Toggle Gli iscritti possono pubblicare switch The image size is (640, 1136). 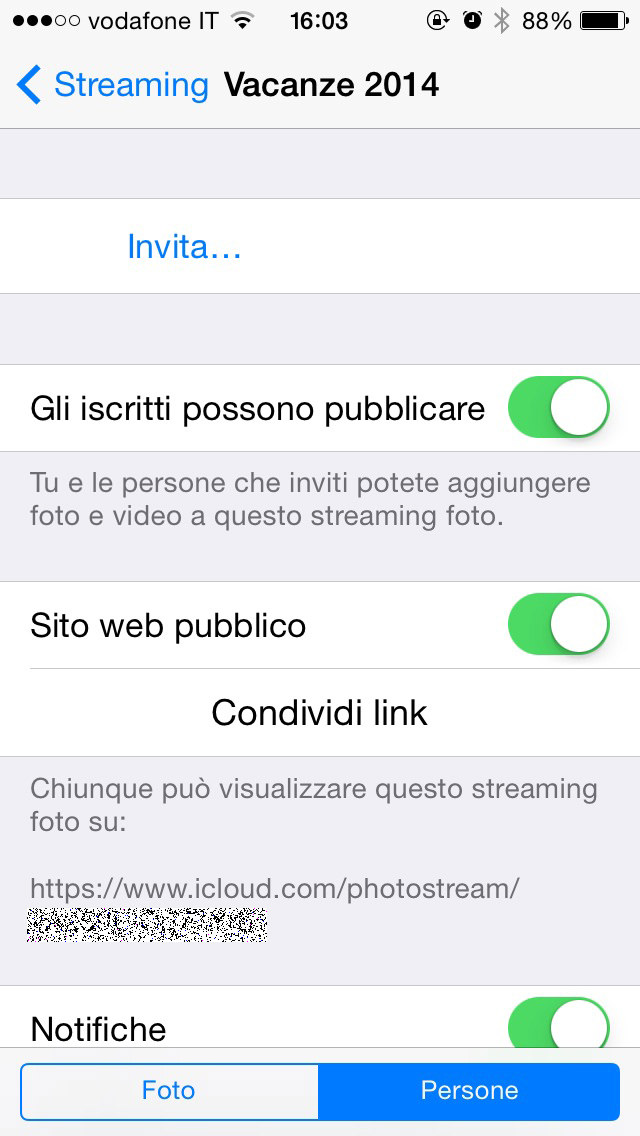click(558, 408)
